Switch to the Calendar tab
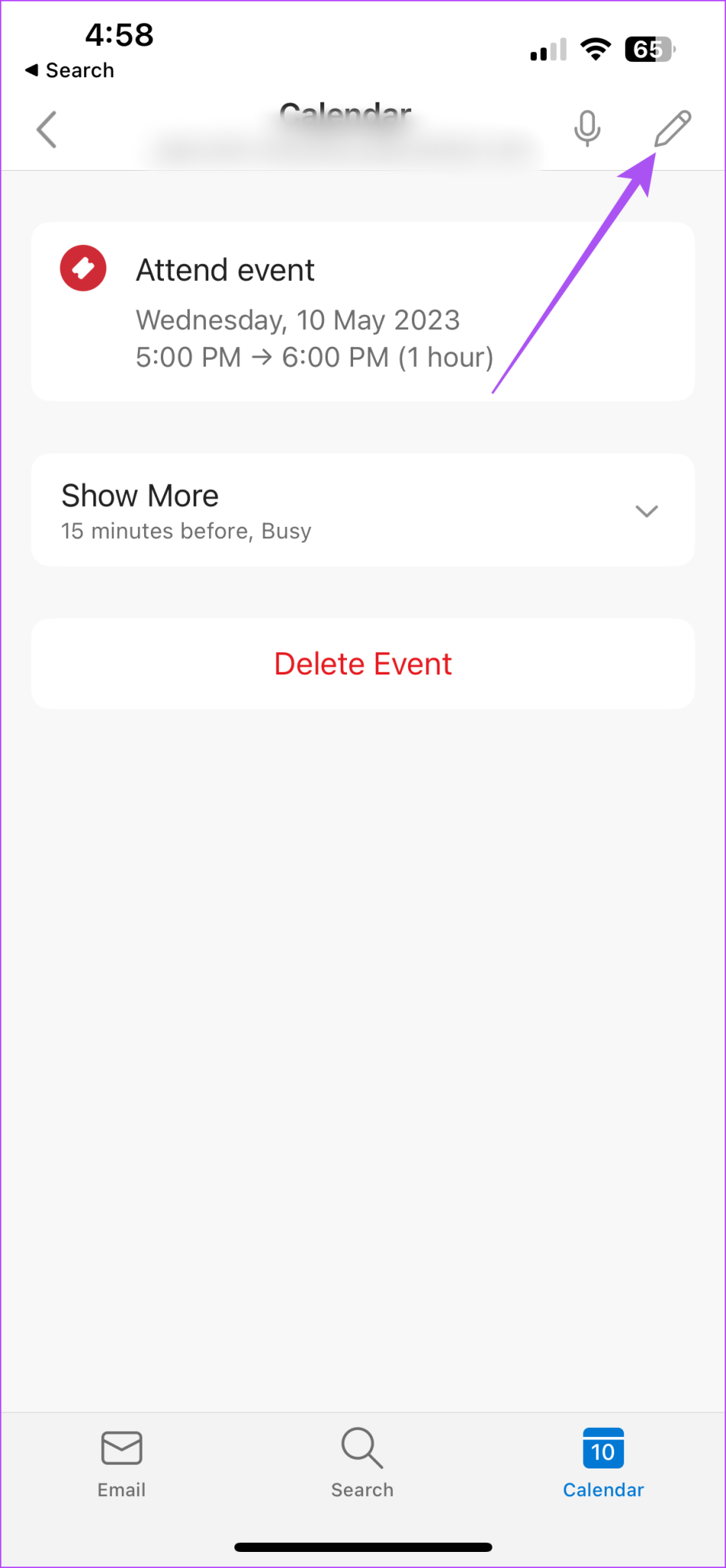The height and width of the screenshot is (1568, 726). point(603,1464)
